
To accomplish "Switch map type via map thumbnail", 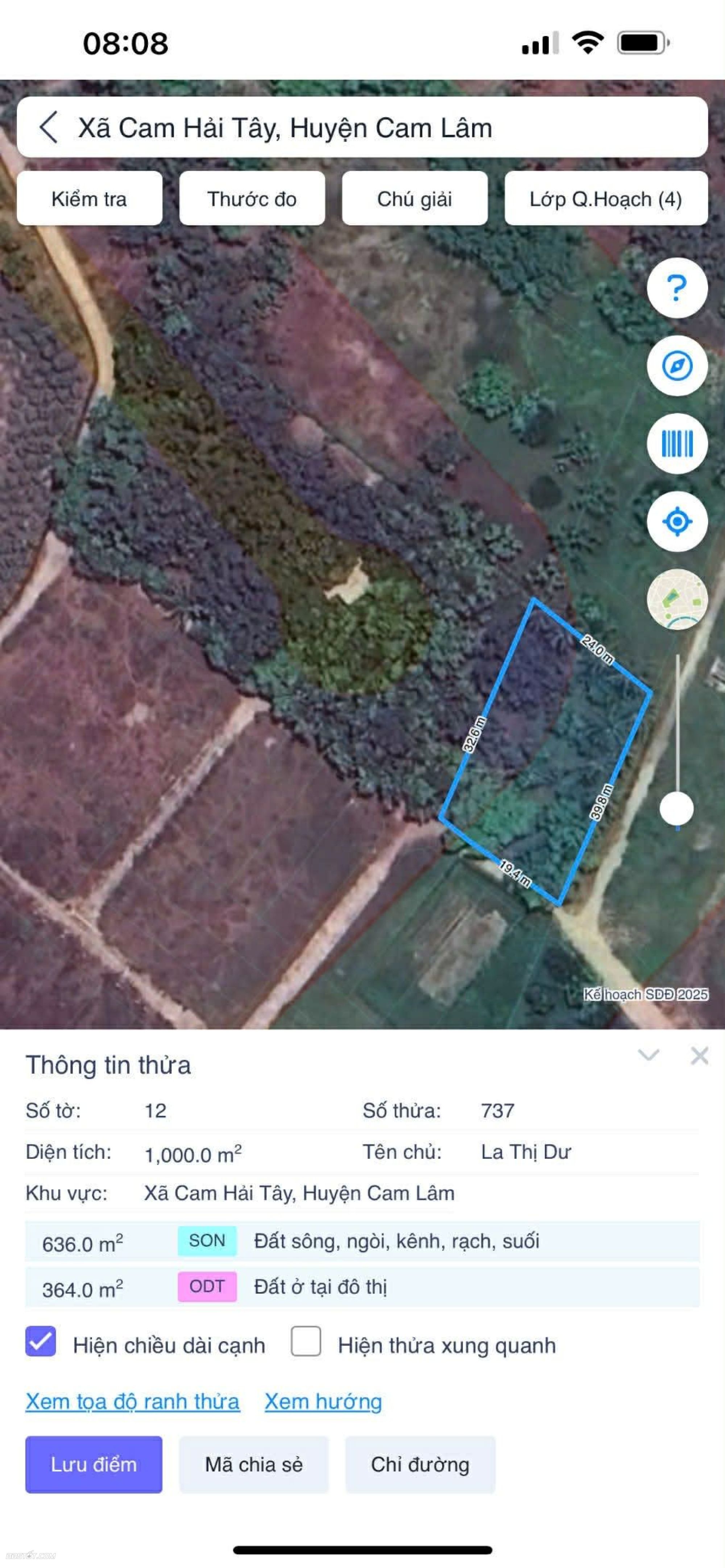I will click(x=677, y=600).
